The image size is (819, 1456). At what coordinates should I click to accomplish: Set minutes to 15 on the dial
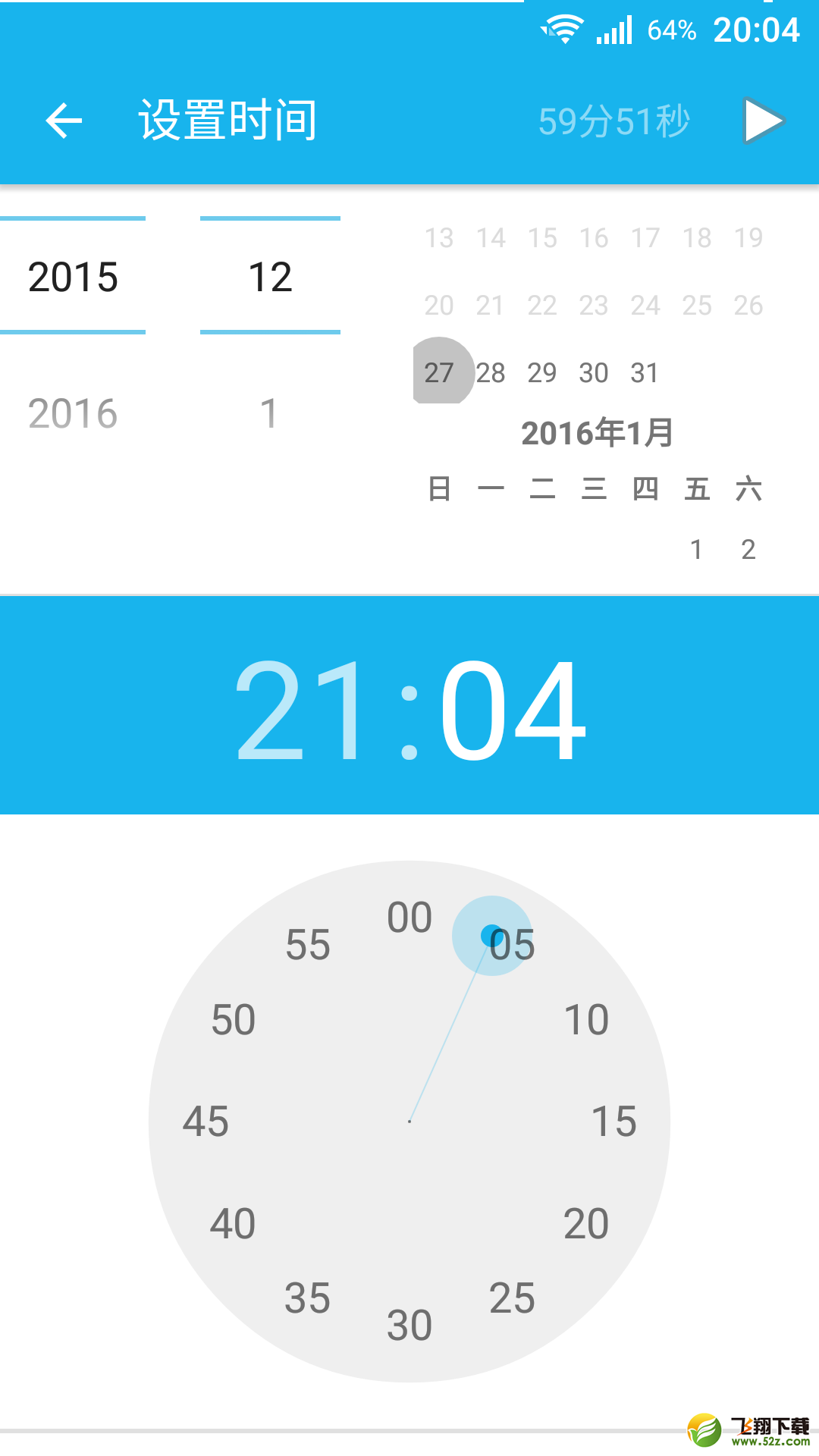tap(613, 1121)
